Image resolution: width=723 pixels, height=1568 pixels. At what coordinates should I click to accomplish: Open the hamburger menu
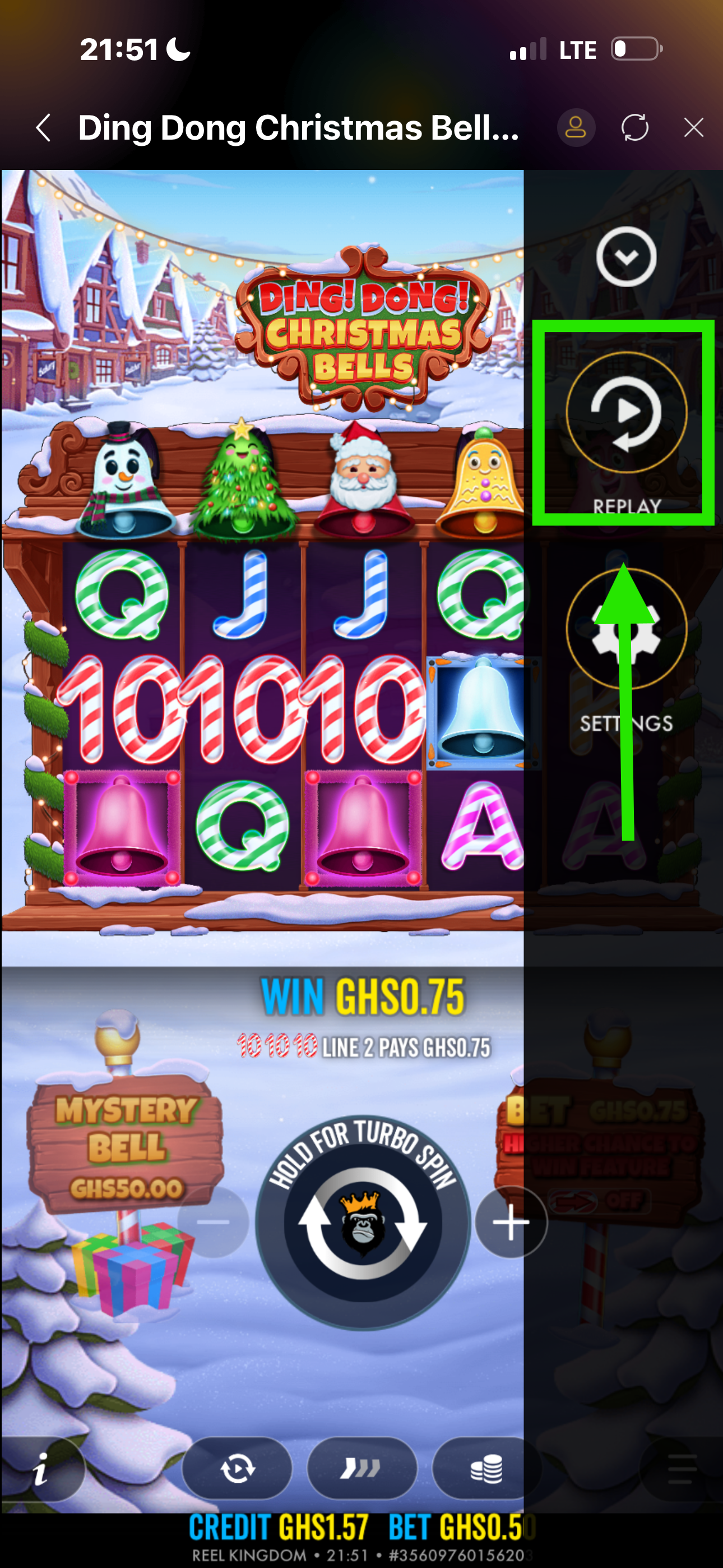(682, 1469)
